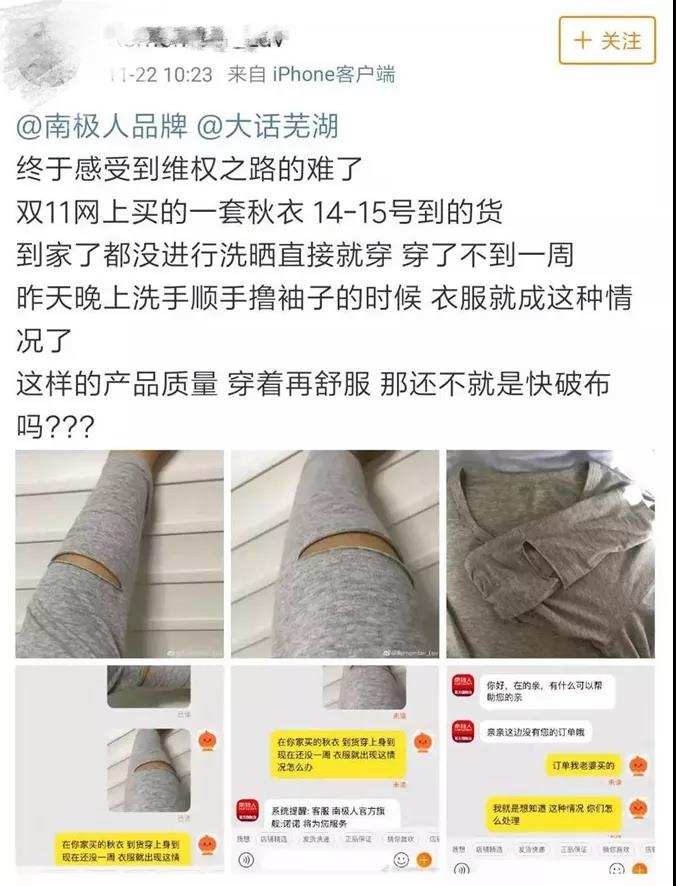Follow this Weibo poster via 关注
Screen dimensions: 676x886
607,41
